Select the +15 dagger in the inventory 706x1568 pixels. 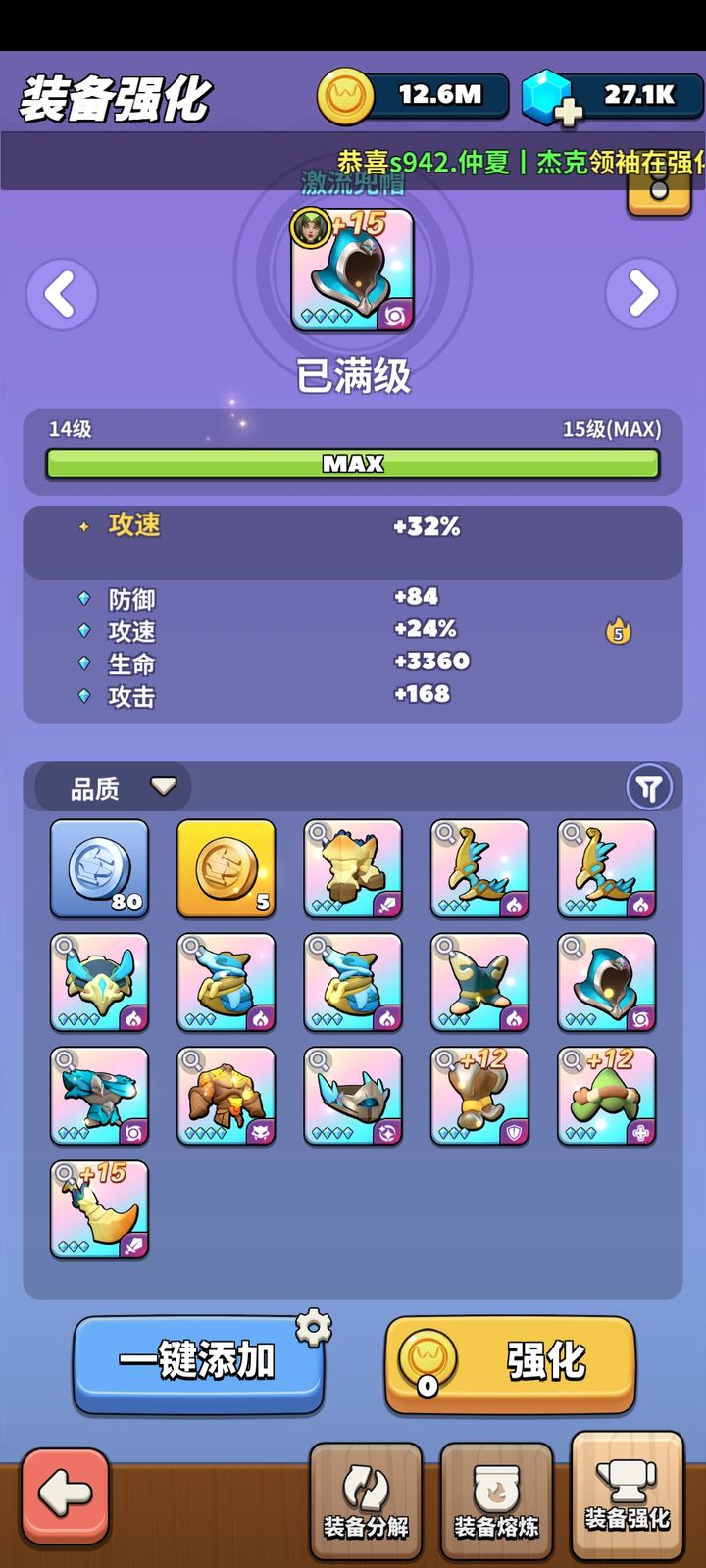[x=98, y=1210]
